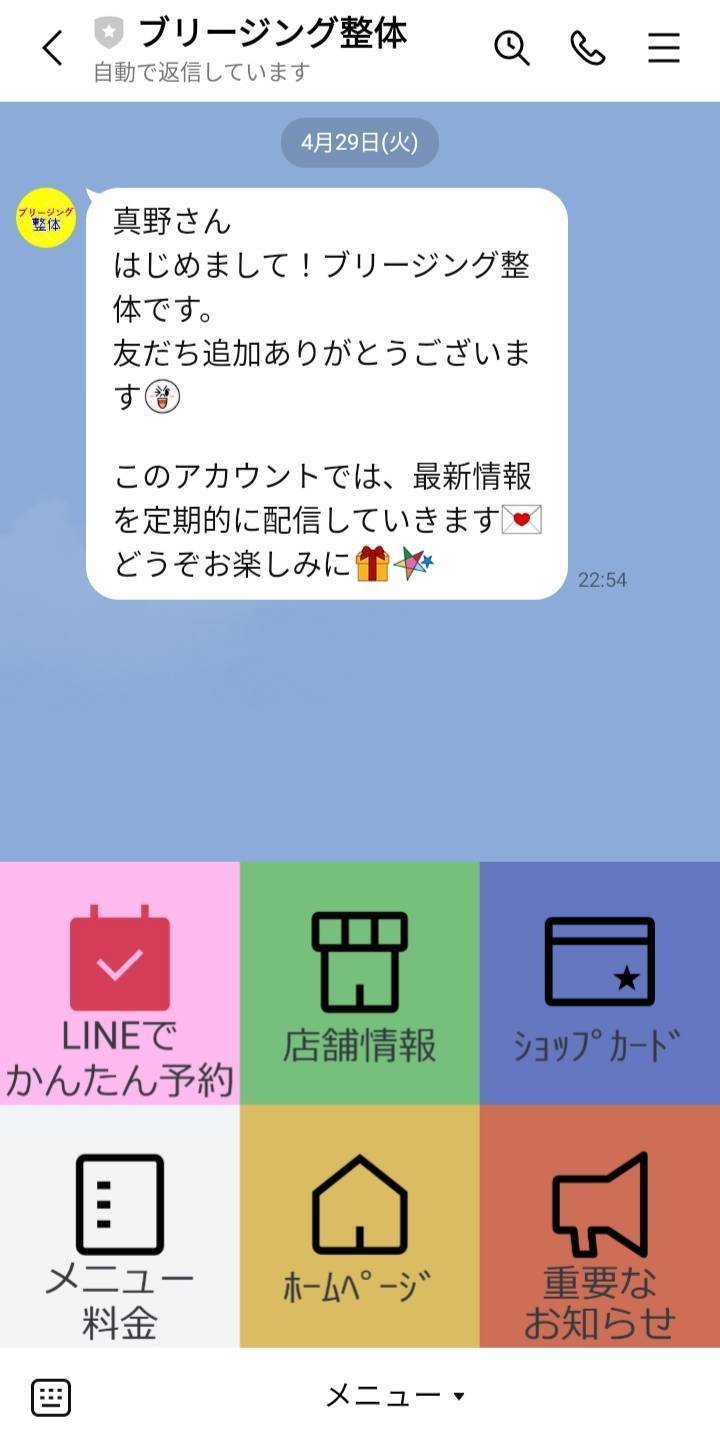Open the ショップカード tile
This screenshot has width=720, height=1455.
pos(600,983)
